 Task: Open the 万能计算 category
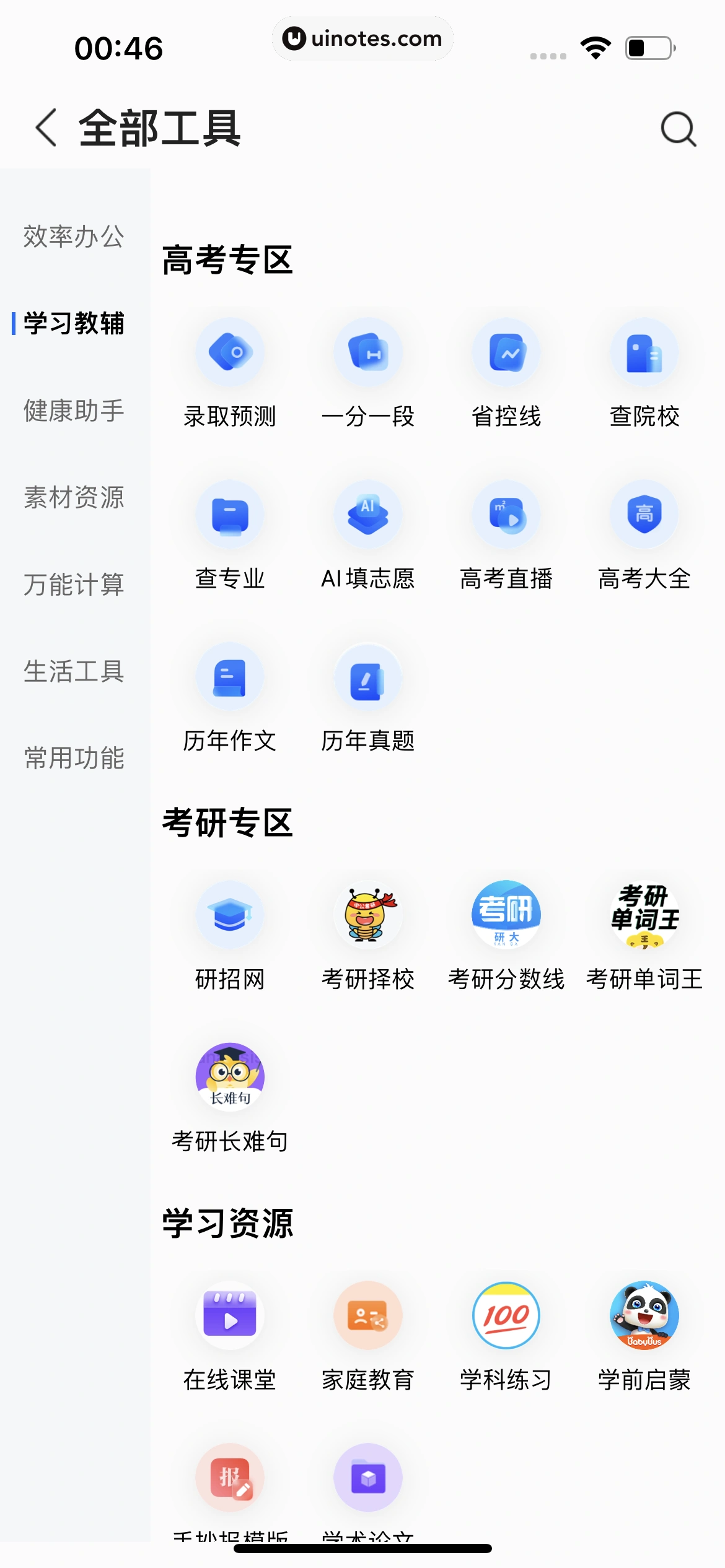click(x=74, y=585)
